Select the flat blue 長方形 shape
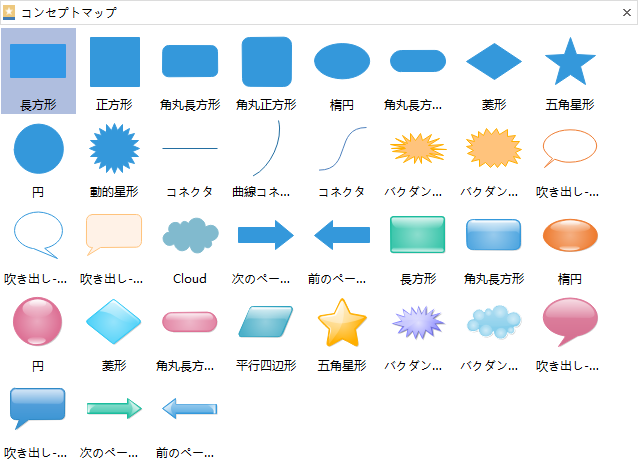Image resolution: width=638 pixels, height=470 pixels. point(38,62)
